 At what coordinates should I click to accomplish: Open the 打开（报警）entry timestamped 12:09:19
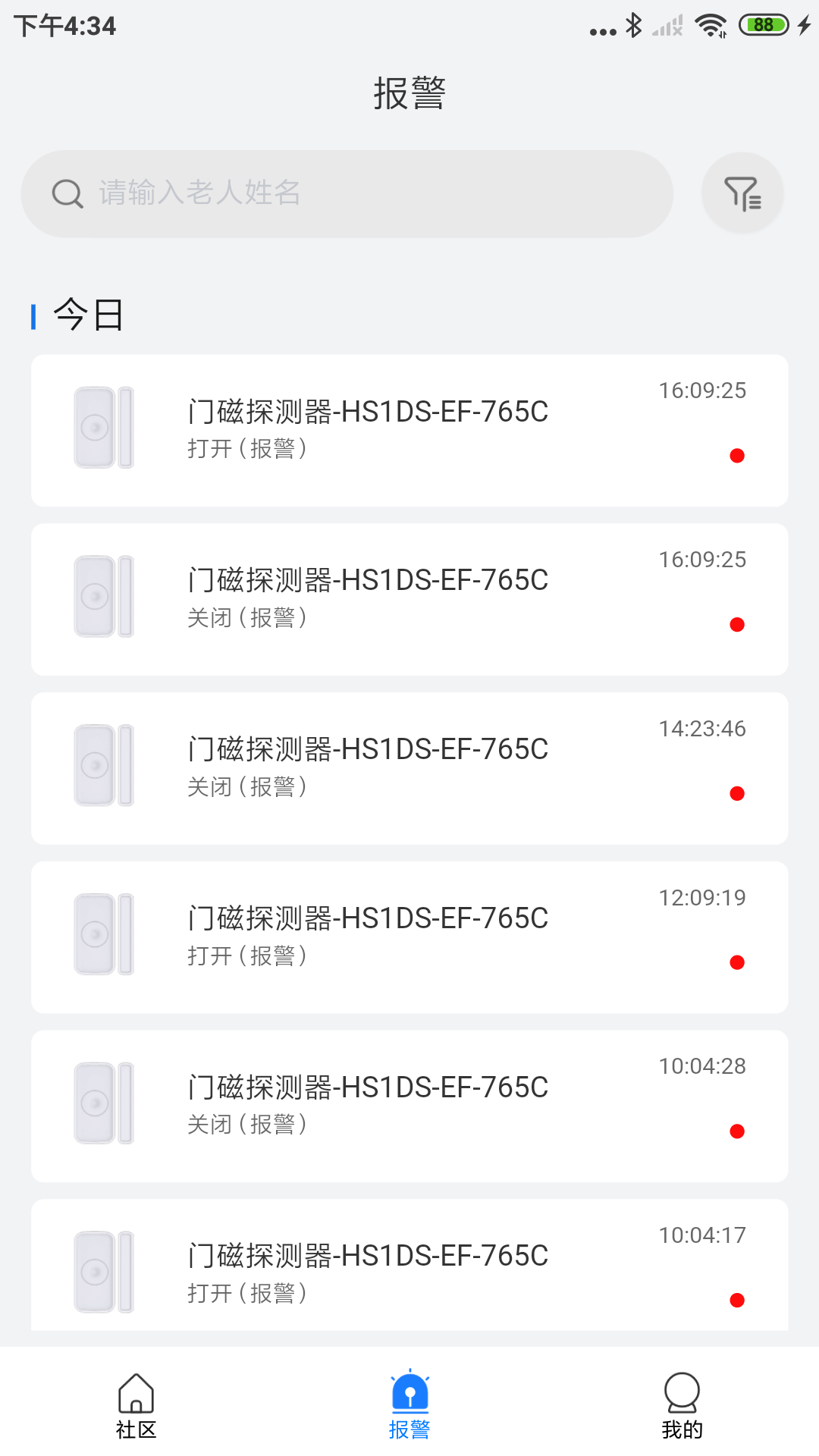(x=409, y=937)
